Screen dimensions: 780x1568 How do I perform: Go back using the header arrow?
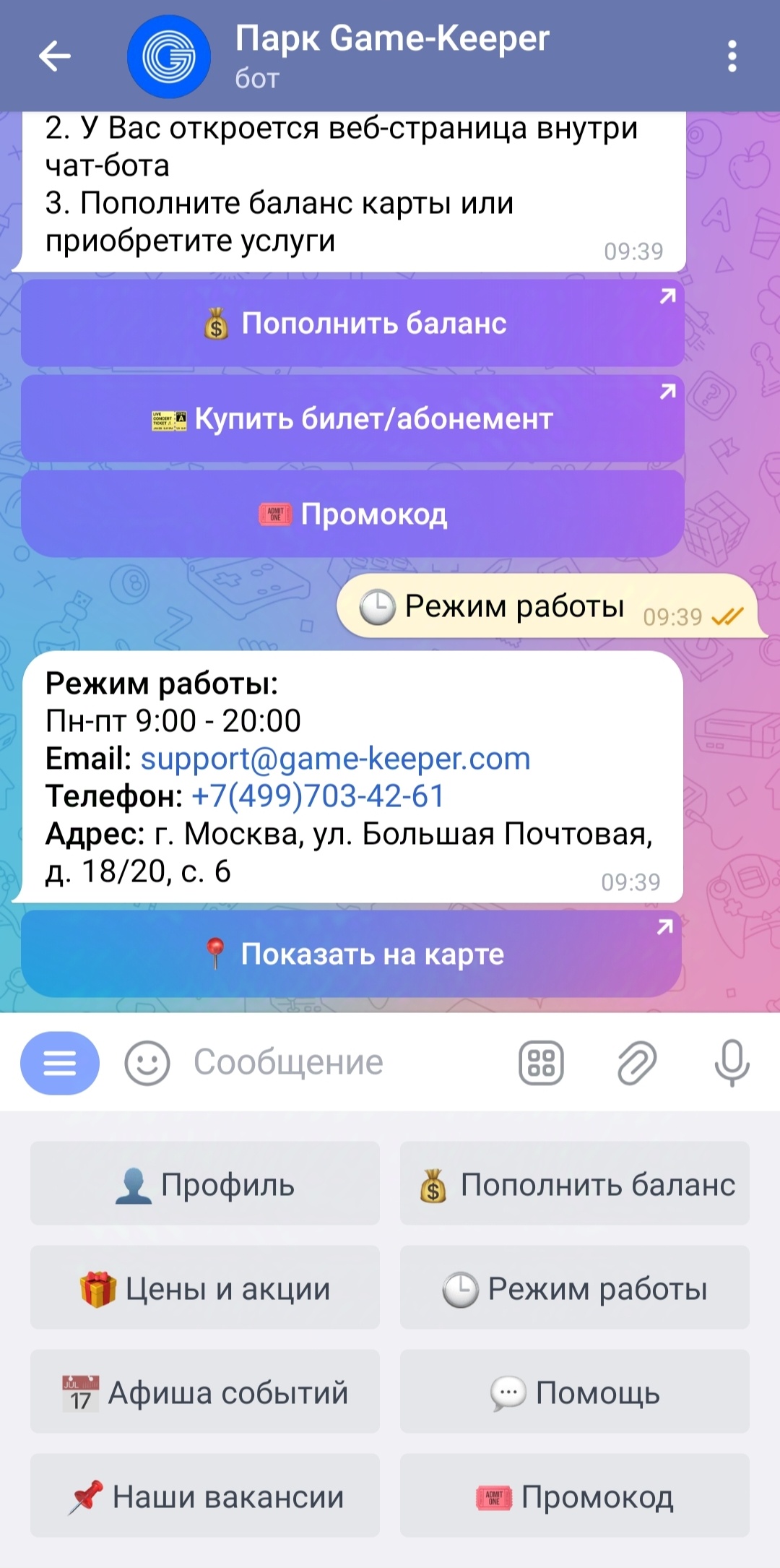55,56
